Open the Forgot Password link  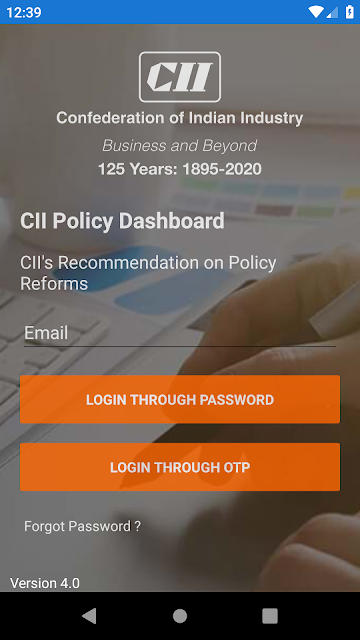click(82, 526)
